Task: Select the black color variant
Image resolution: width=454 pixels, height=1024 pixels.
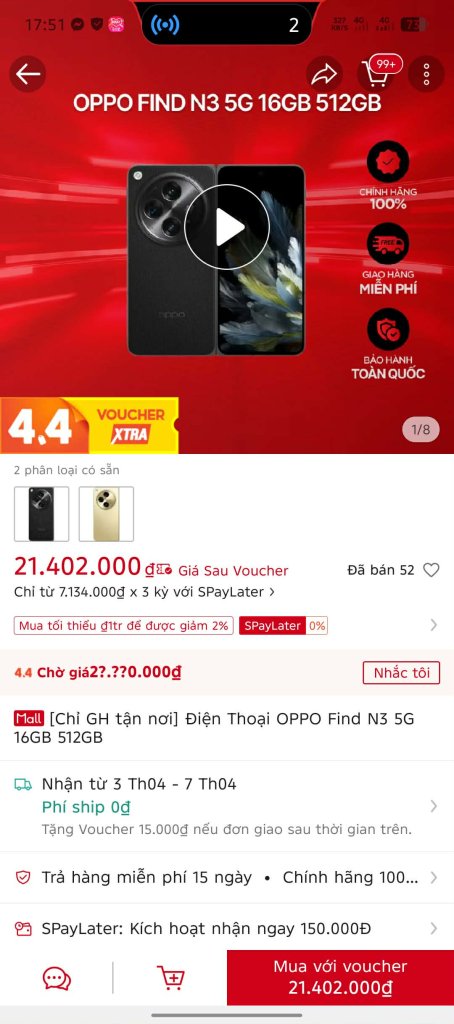Action: 41,514
